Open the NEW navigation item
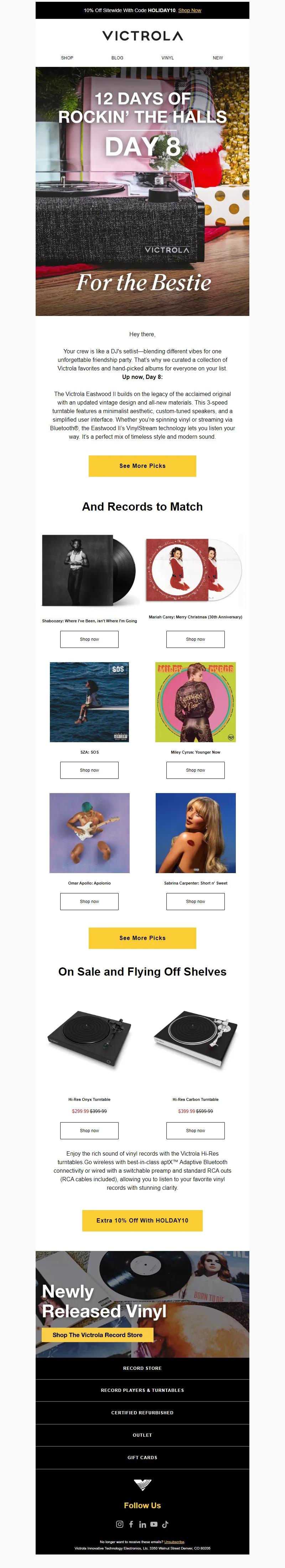This screenshot has width=285, height=1568. [x=217, y=58]
